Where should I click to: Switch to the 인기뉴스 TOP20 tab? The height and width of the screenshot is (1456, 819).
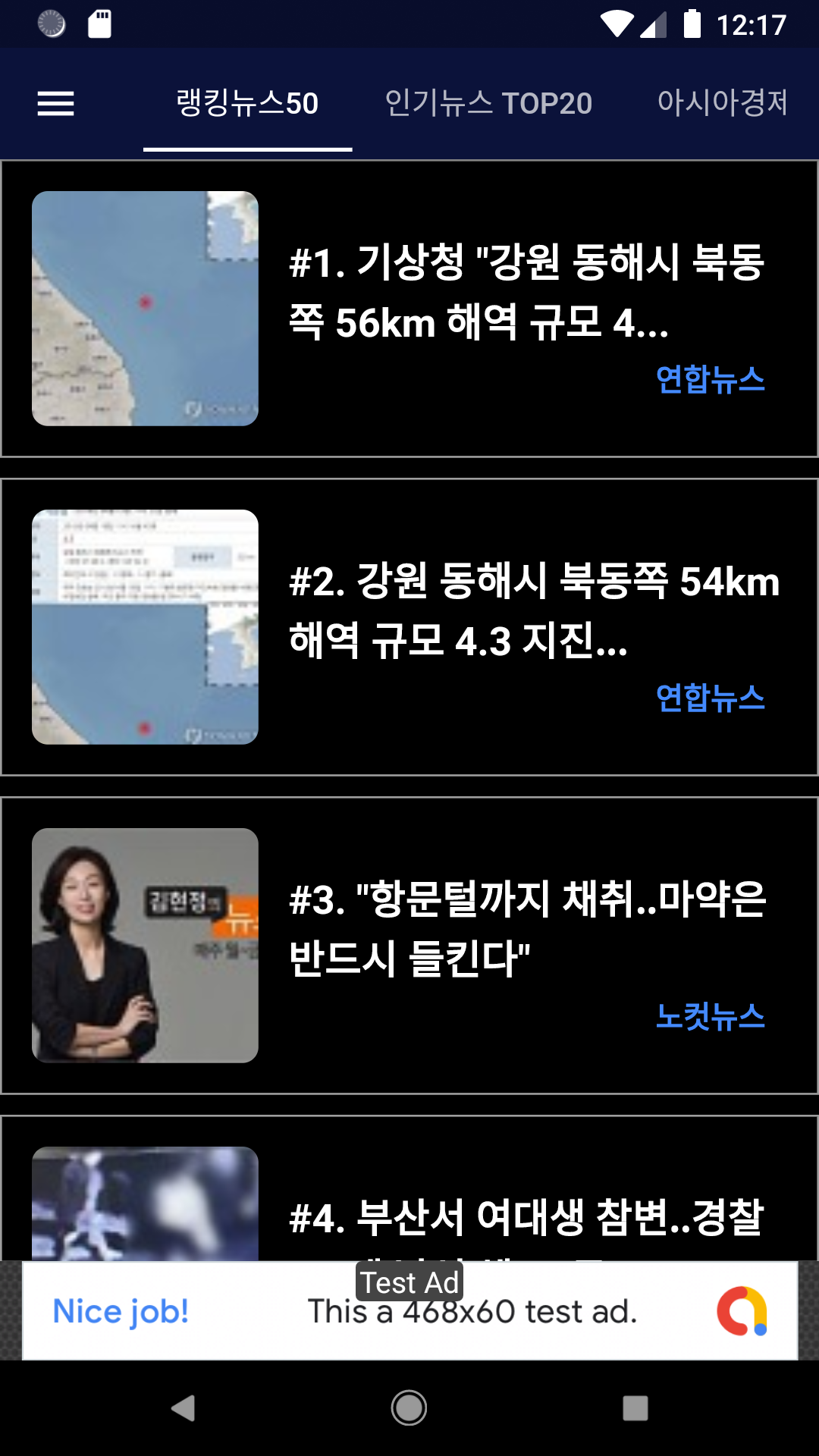(488, 103)
